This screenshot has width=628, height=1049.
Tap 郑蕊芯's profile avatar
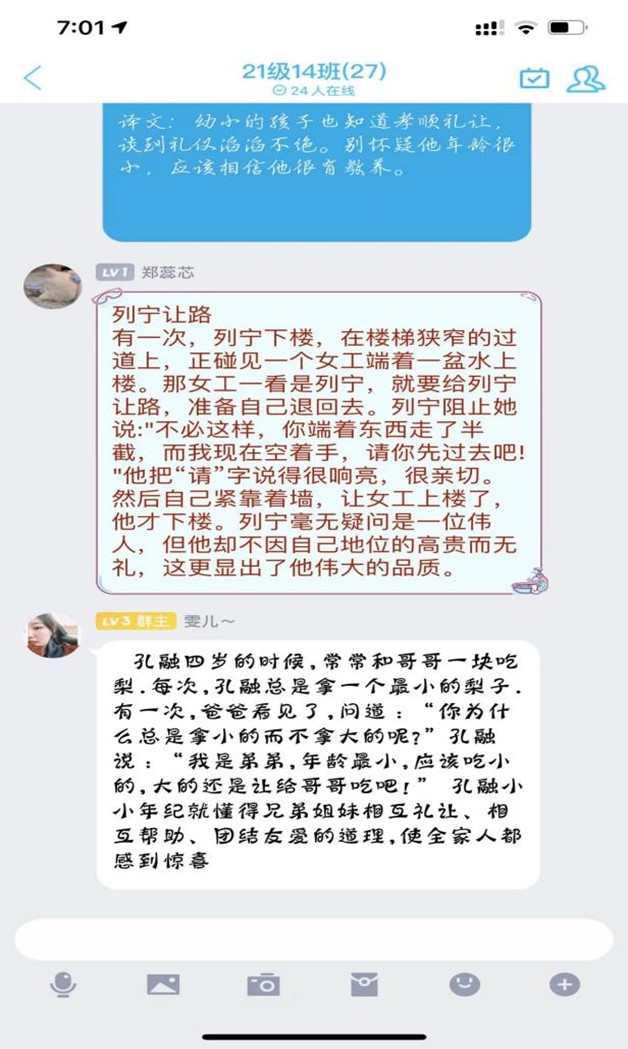[x=52, y=287]
